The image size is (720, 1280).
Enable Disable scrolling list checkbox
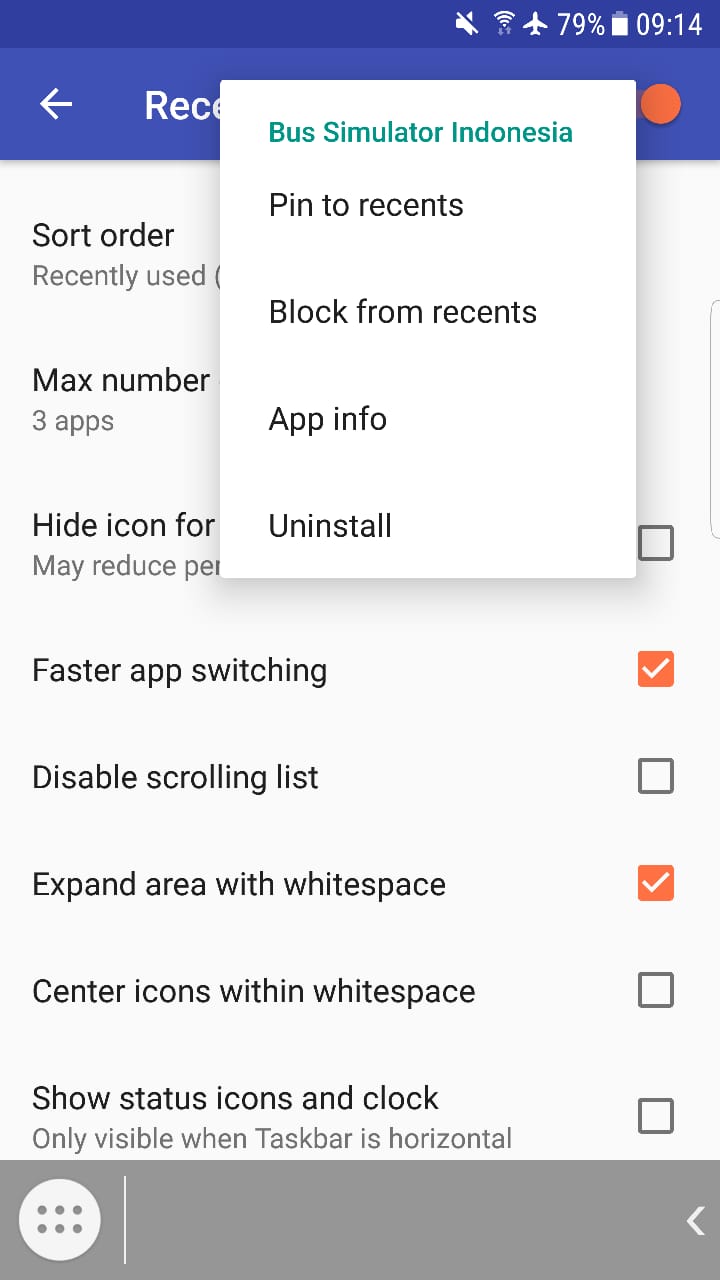656,777
